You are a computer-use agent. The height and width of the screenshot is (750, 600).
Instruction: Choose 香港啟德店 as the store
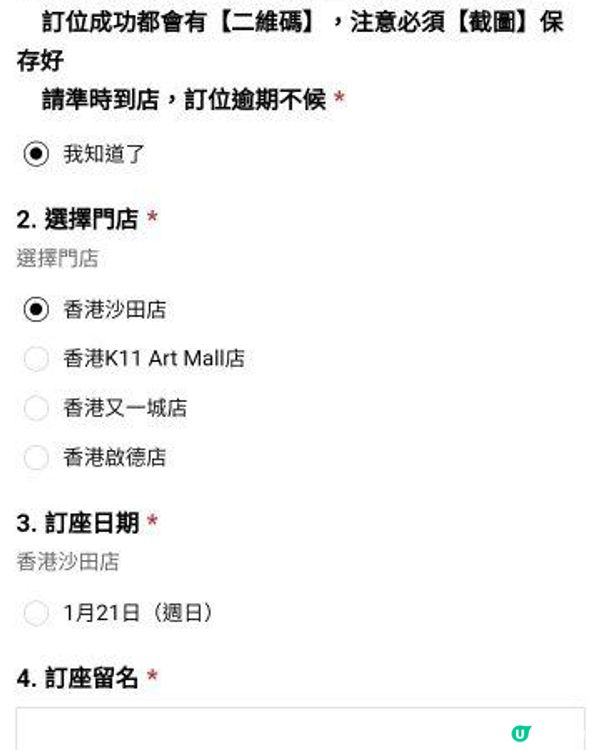pyautogui.click(x=36, y=458)
